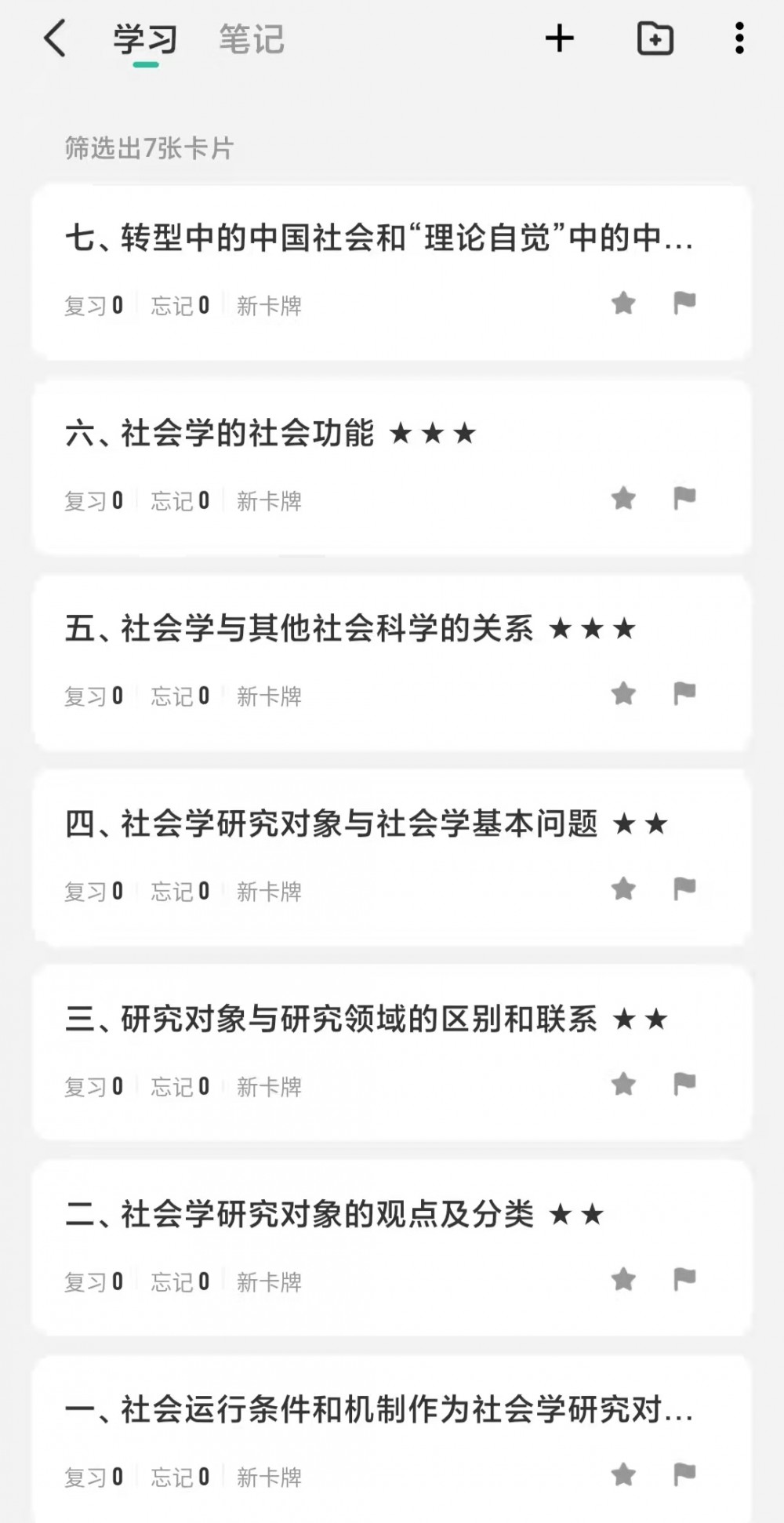Tap the plus icon to add a card
The image size is (784, 1523).
pos(560,38)
